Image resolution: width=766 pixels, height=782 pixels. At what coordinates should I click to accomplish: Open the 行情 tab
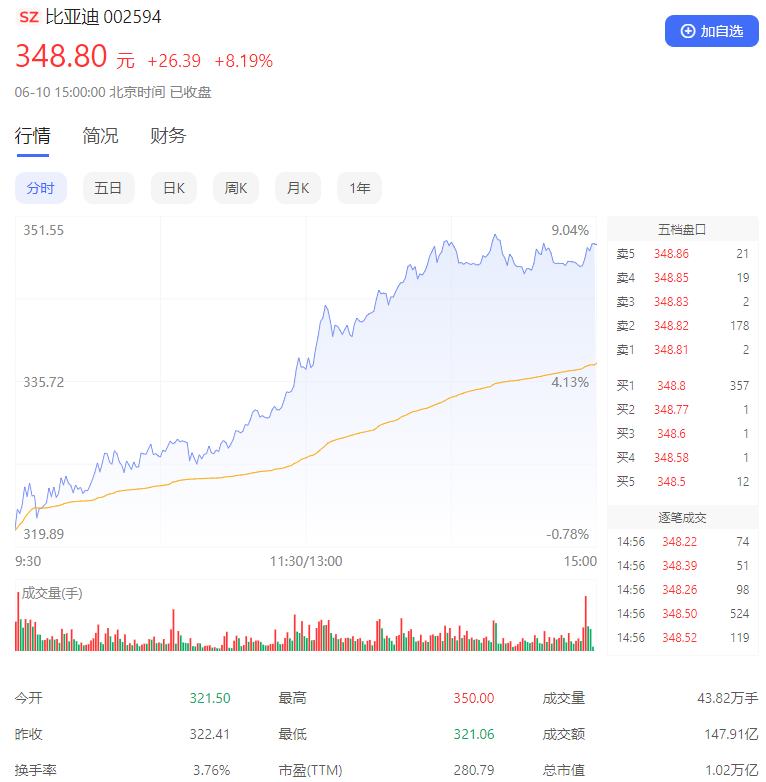point(33,136)
